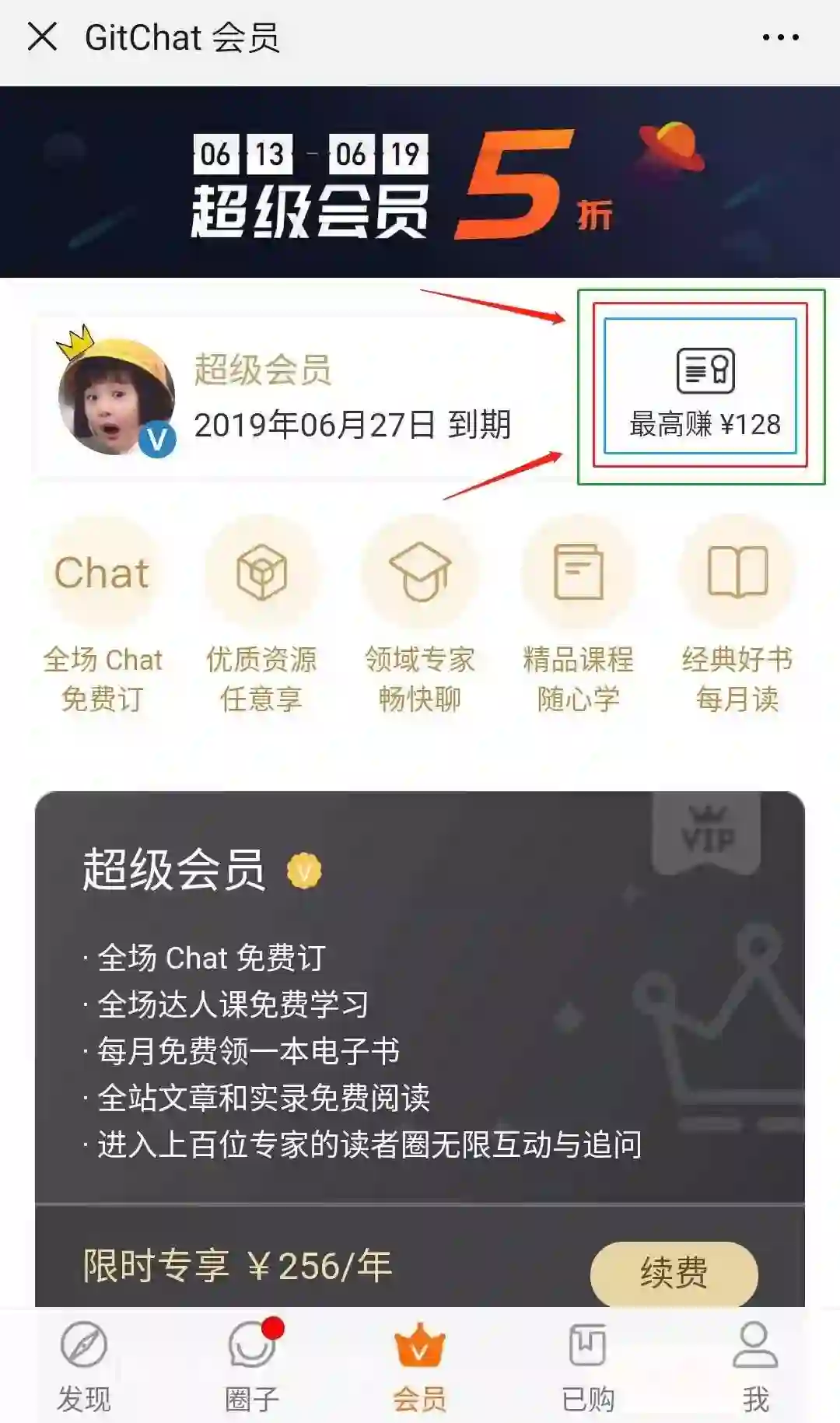840x1423 pixels.
Task: Open the 已购 tab
Action: tap(588, 1366)
